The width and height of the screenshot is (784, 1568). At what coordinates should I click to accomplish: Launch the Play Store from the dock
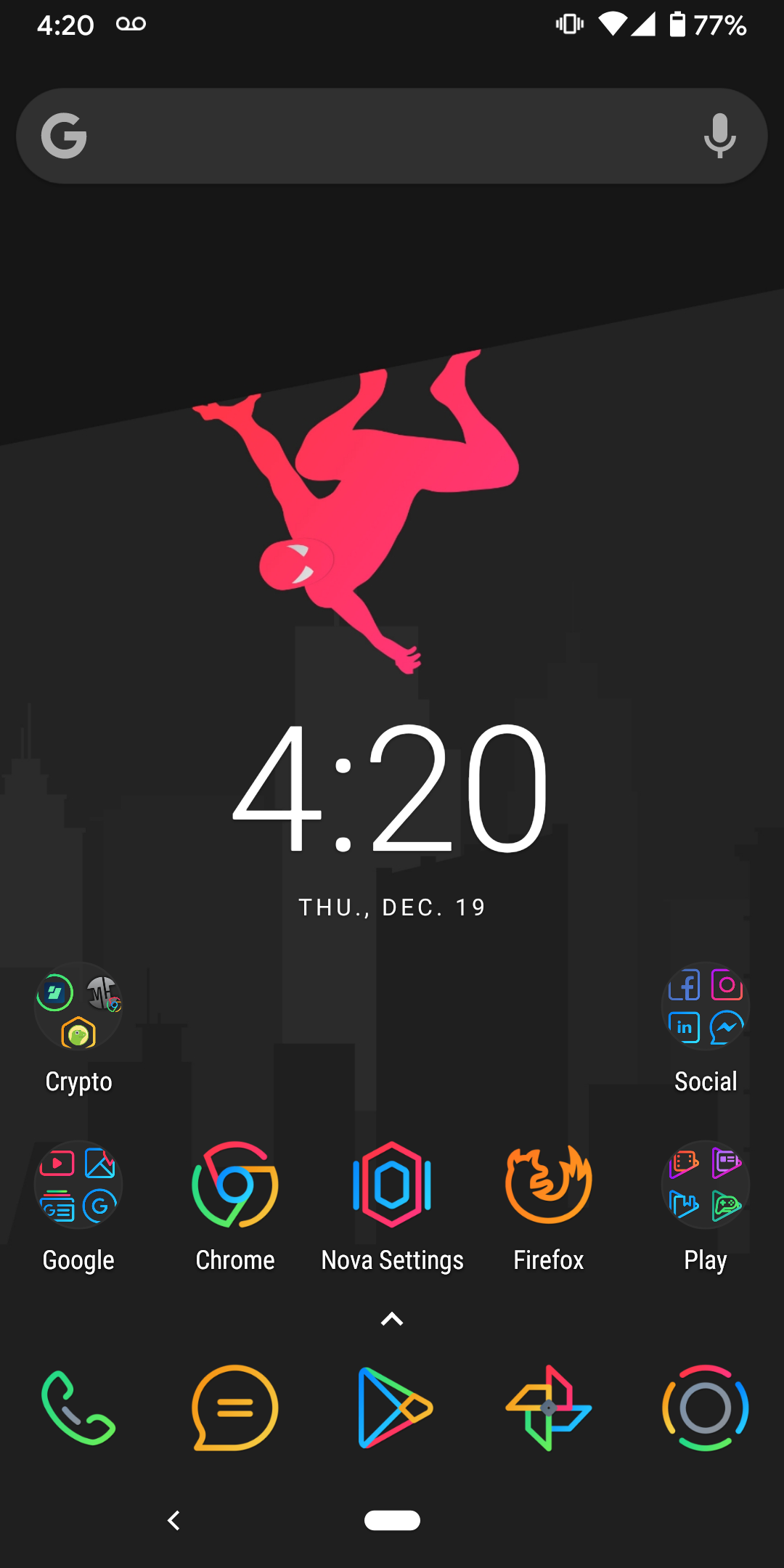tap(391, 1407)
